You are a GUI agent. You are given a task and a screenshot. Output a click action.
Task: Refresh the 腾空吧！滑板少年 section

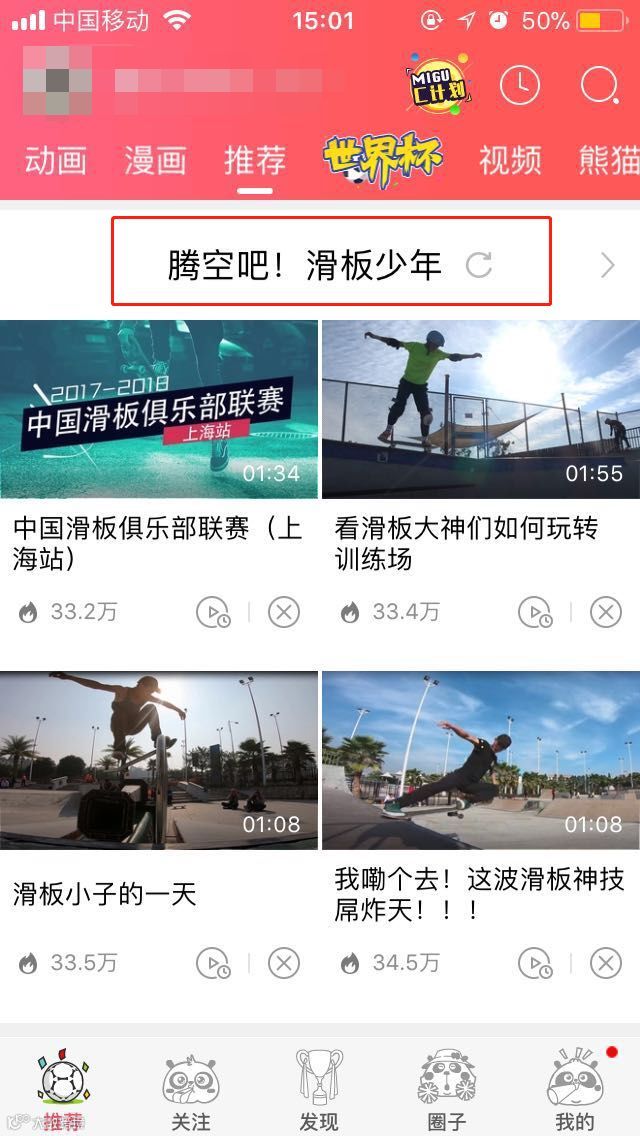pyautogui.click(x=480, y=265)
